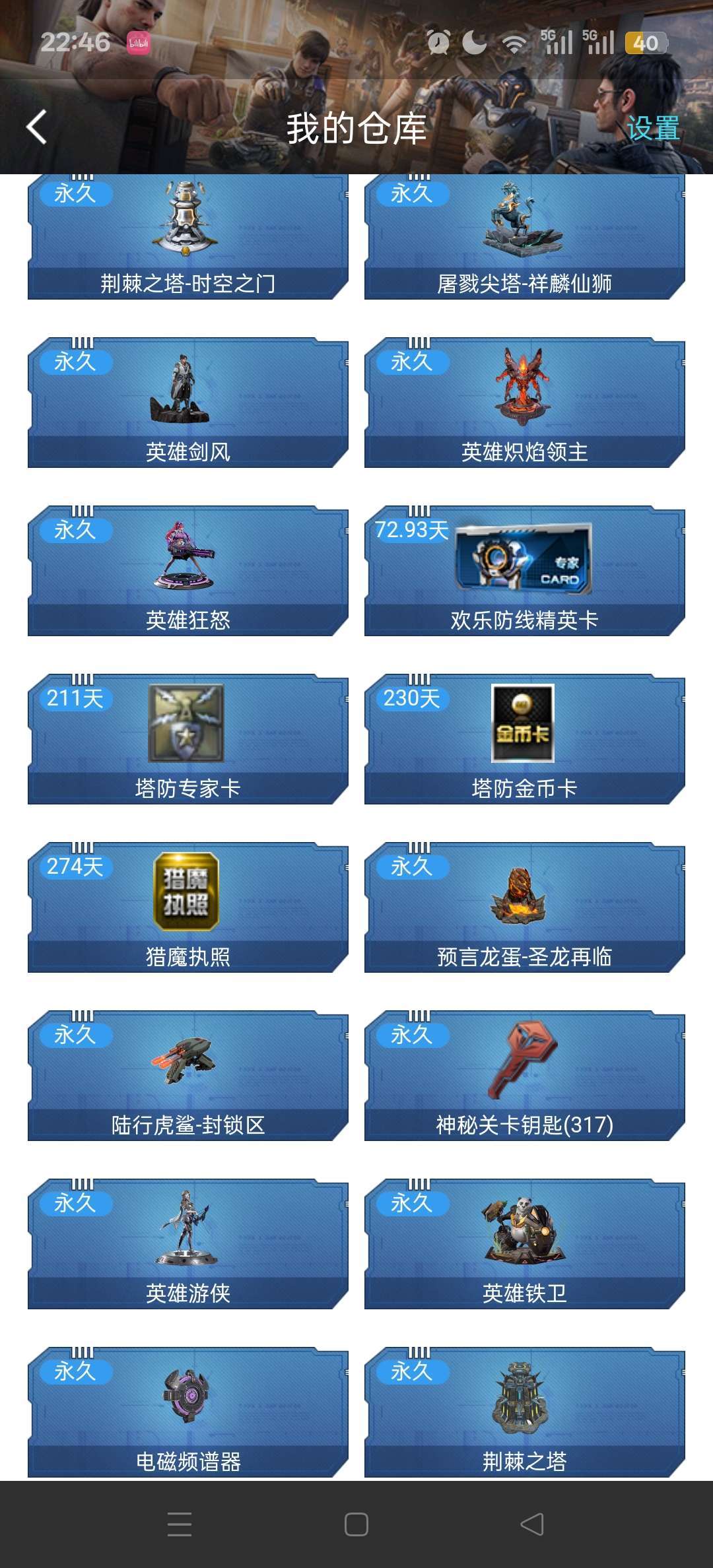Open the system recent apps menu

tap(180, 1524)
